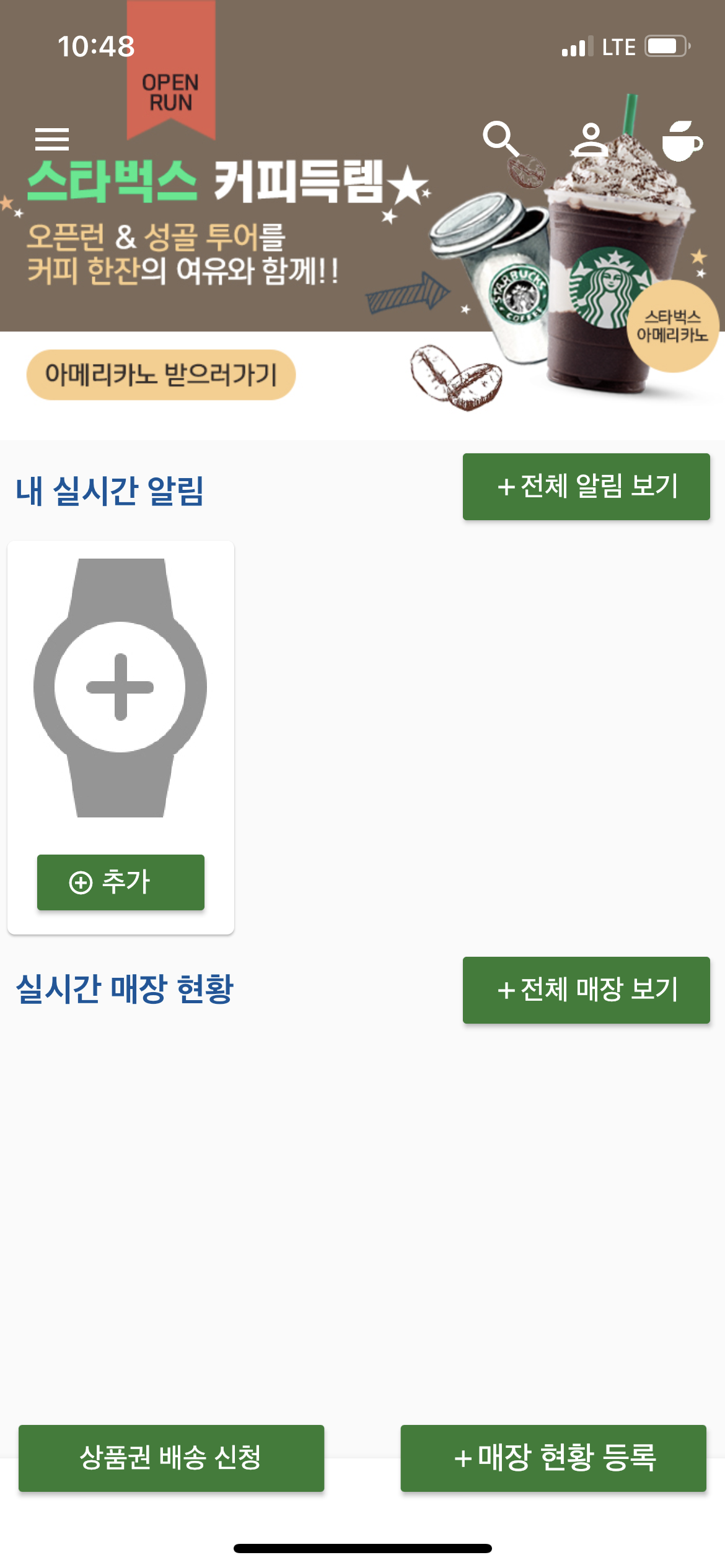Tap the watch placeholder alert card

tap(120, 687)
